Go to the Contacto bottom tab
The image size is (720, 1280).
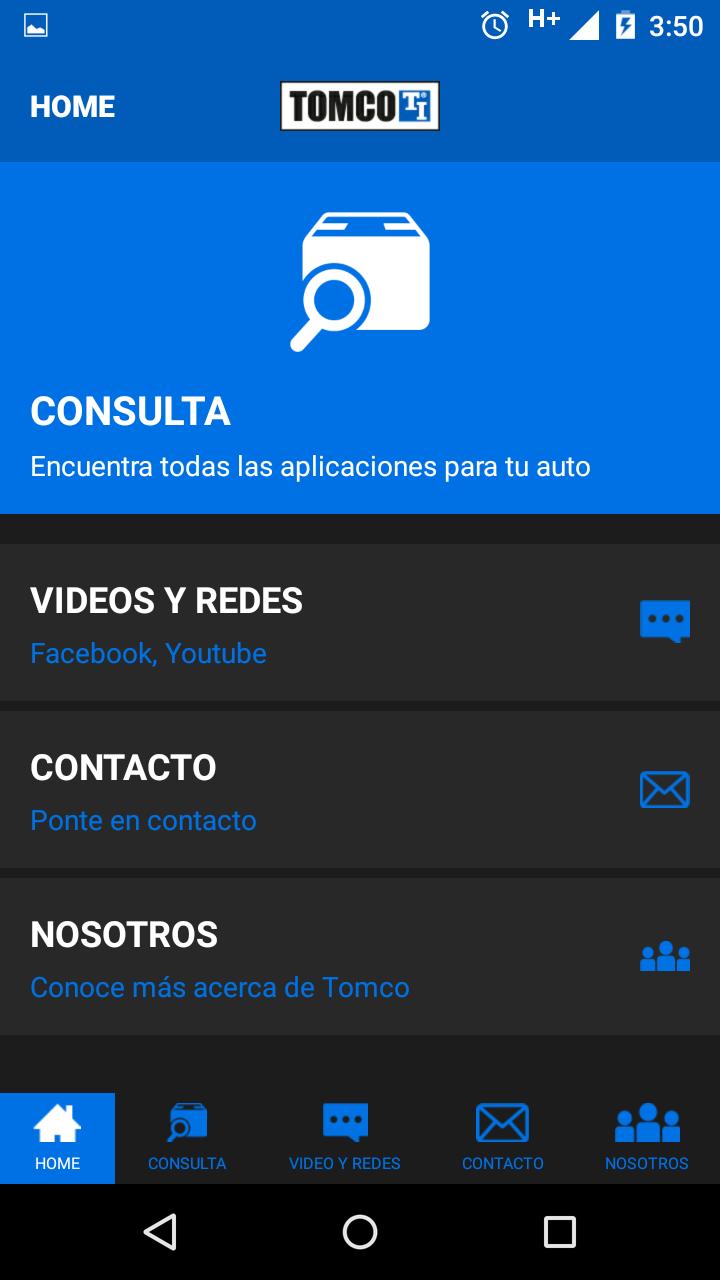502,1138
